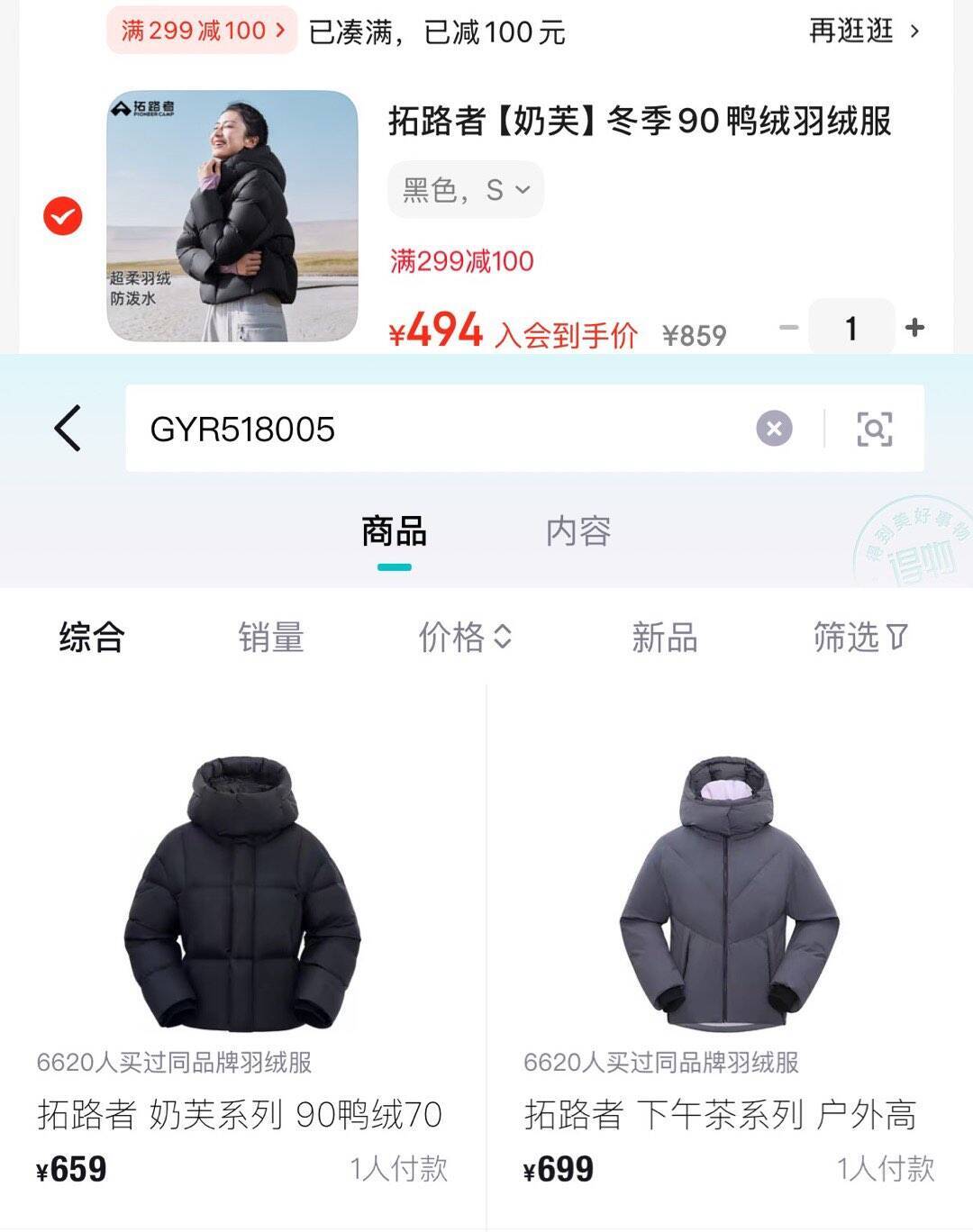The height and width of the screenshot is (1232, 973).
Task: Go back using the arrow beside search
Action: [x=68, y=428]
